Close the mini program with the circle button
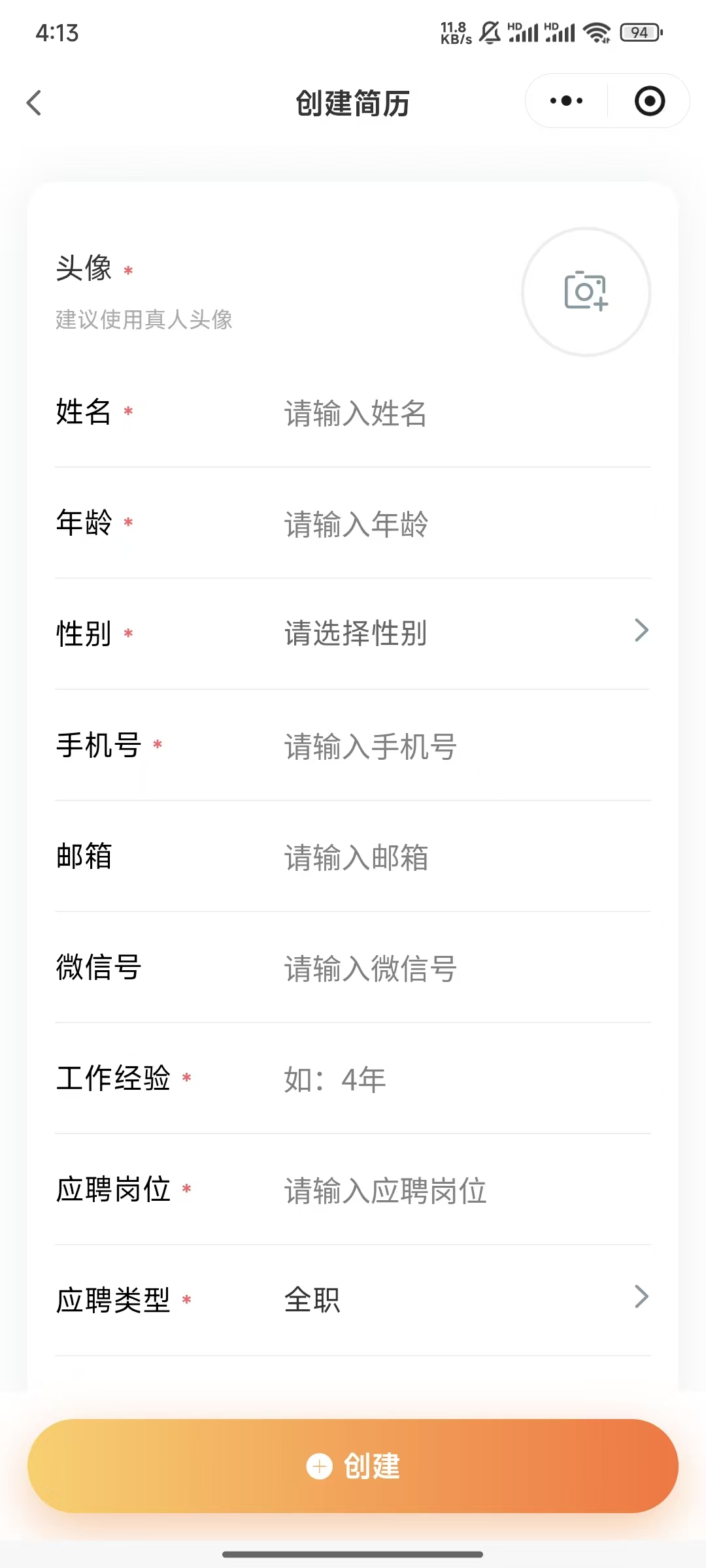The image size is (706, 1568). pos(649,101)
